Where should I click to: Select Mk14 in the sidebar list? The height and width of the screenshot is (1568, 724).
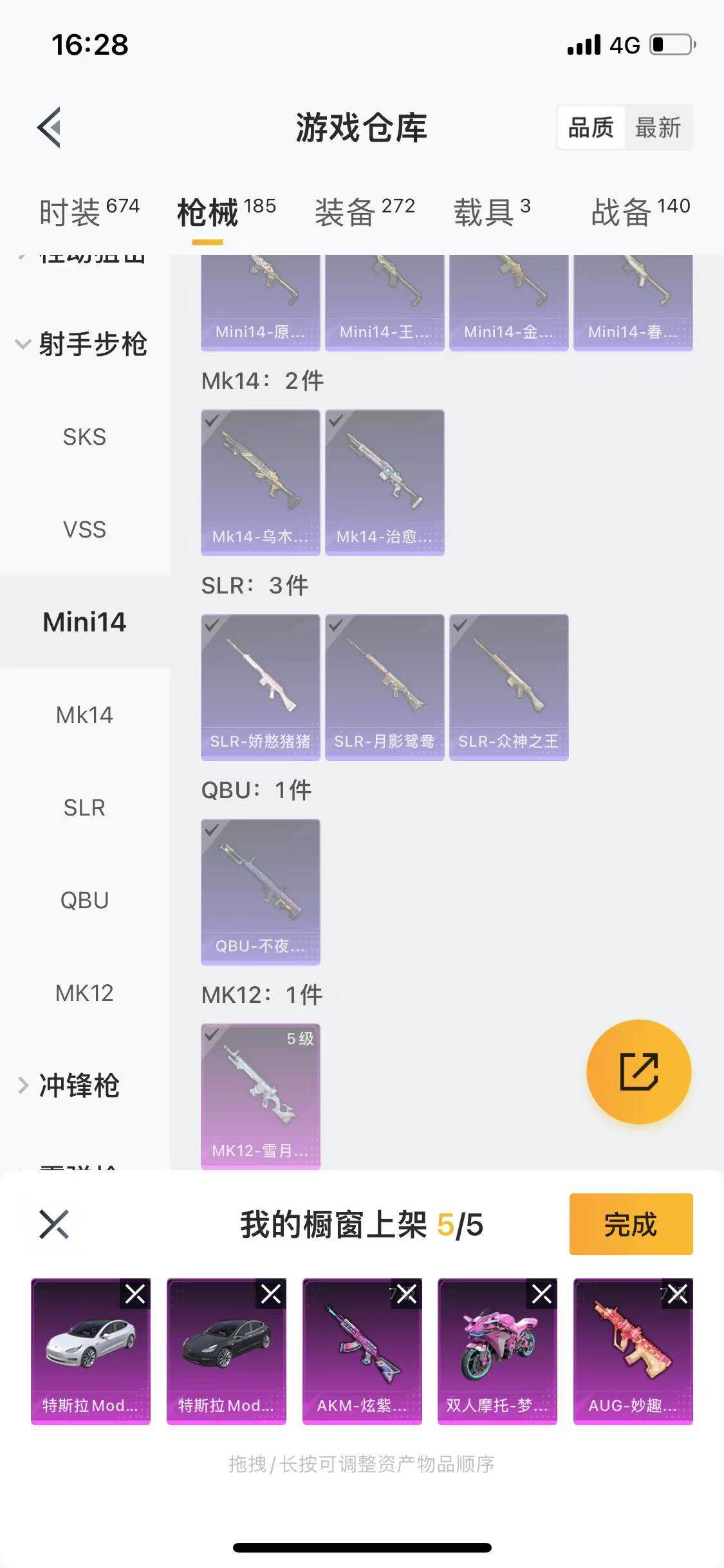pyautogui.click(x=84, y=714)
